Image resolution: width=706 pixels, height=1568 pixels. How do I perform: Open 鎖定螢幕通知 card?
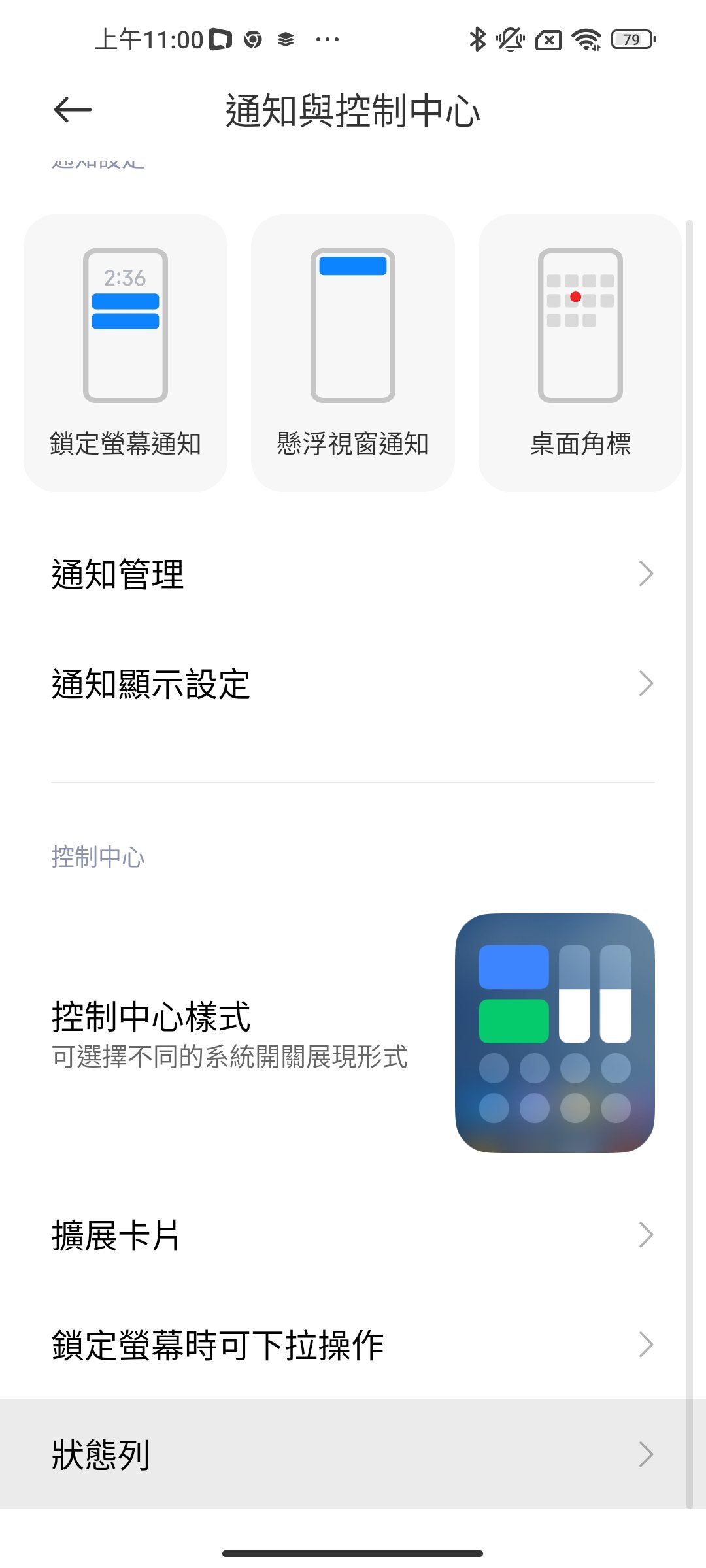[x=126, y=353]
